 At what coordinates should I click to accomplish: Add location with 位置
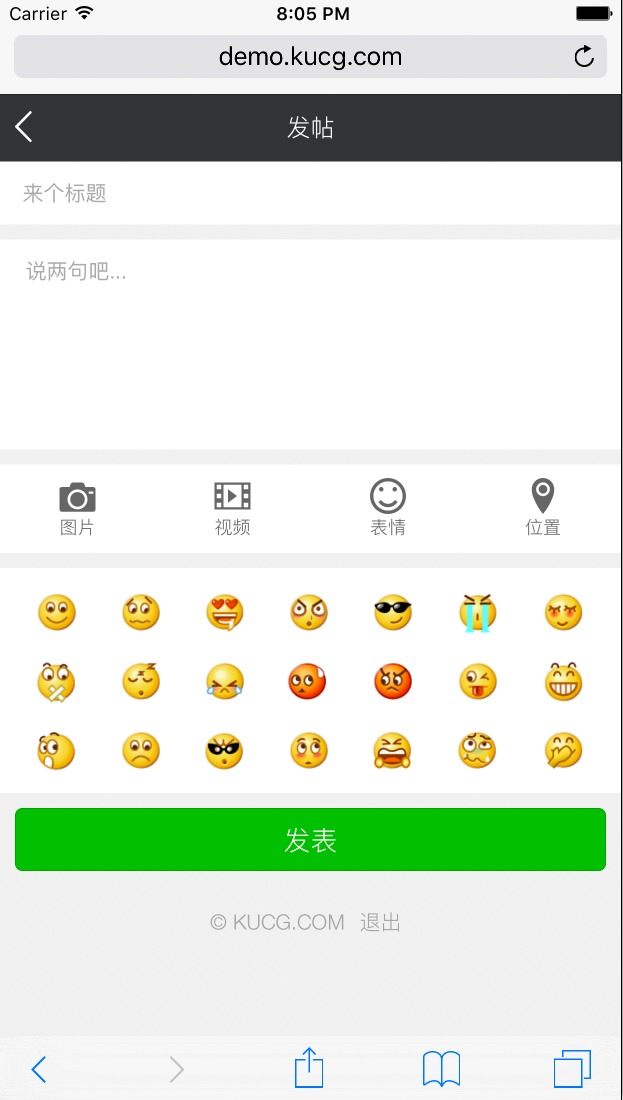click(543, 508)
